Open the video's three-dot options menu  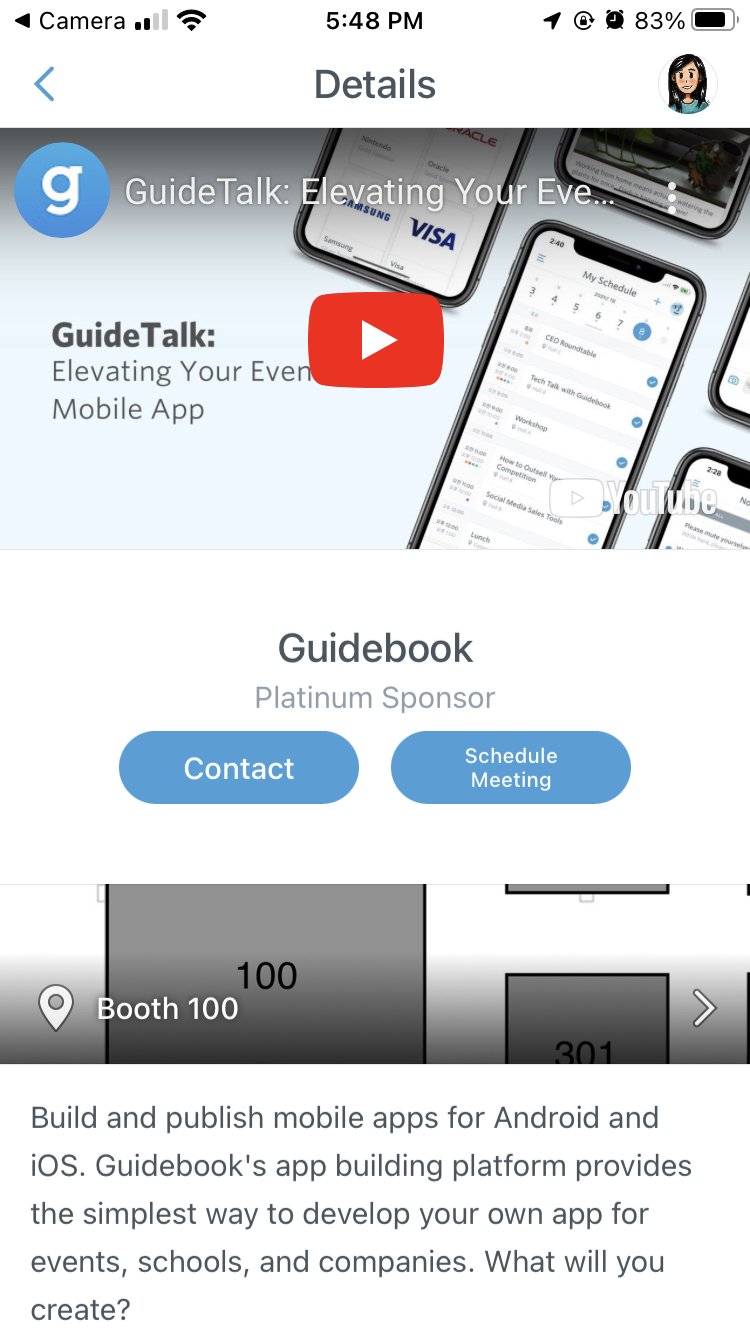pyautogui.click(x=672, y=197)
